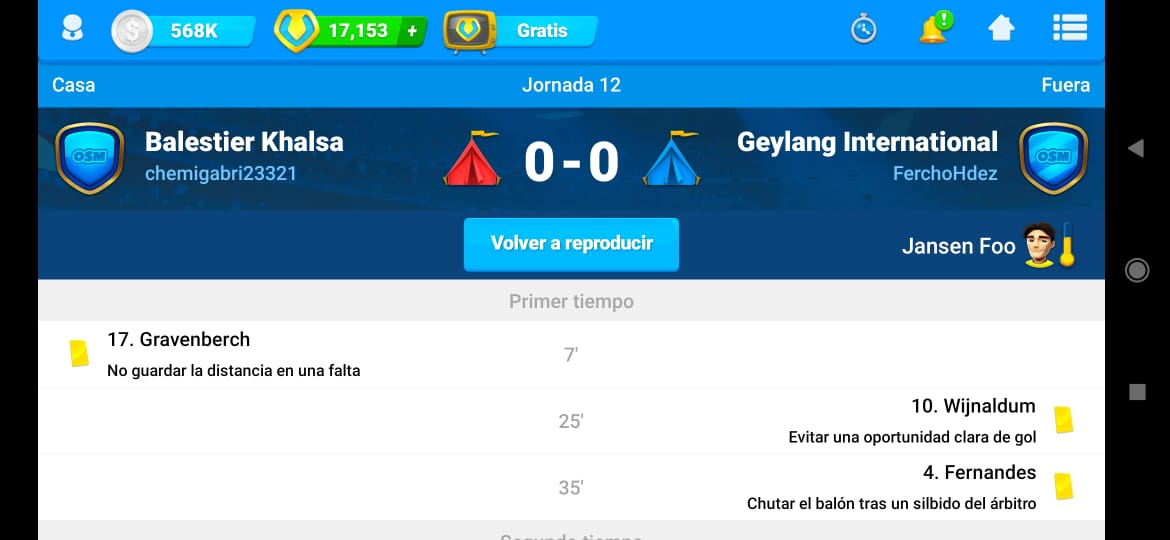Open the manager profile icon
The image size is (1170, 540).
point(72,30)
